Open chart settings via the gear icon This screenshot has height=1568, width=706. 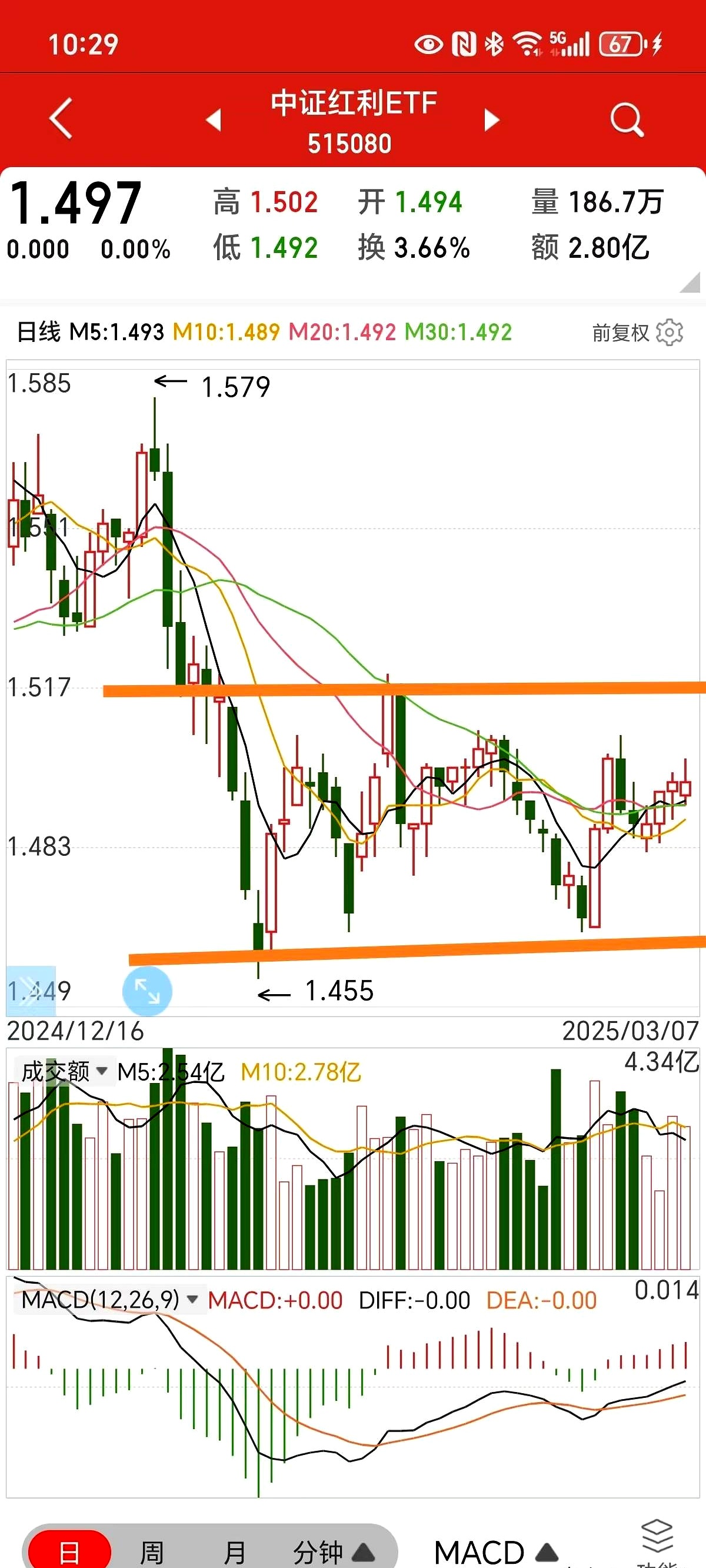coord(668,333)
